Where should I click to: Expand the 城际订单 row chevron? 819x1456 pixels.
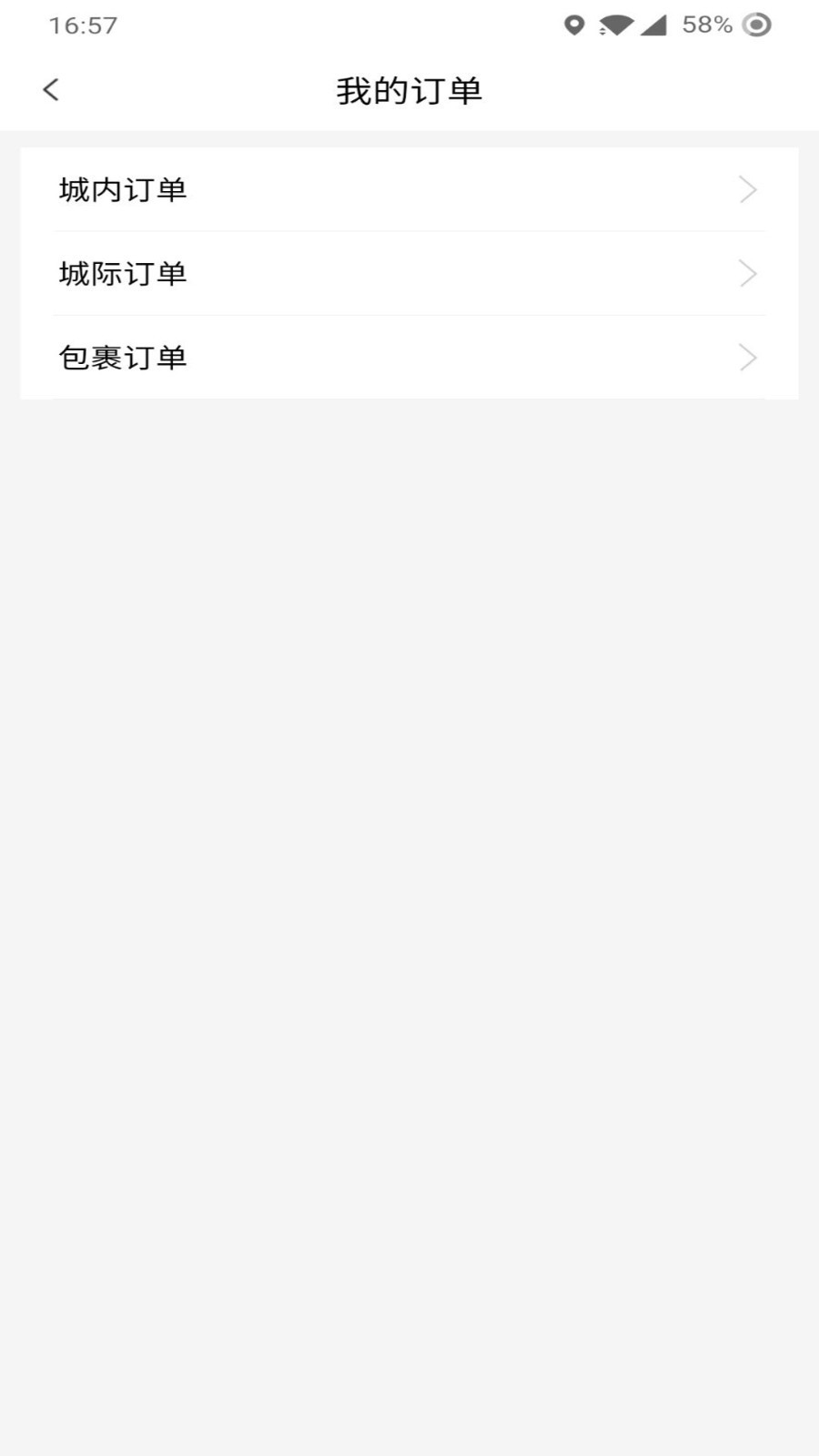click(x=746, y=273)
